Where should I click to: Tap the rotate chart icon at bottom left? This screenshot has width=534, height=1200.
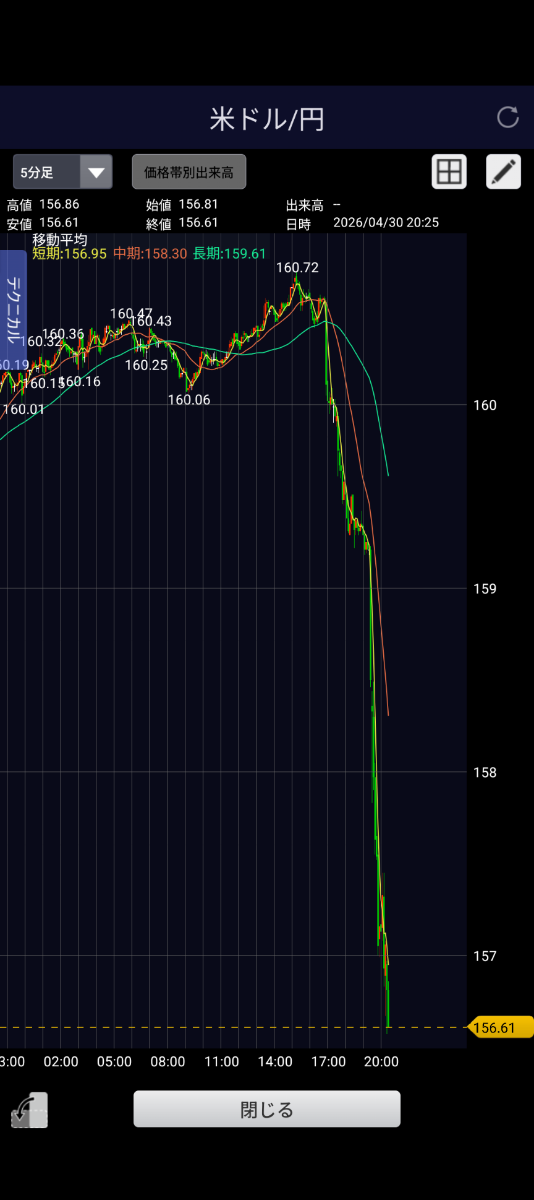(x=30, y=1110)
